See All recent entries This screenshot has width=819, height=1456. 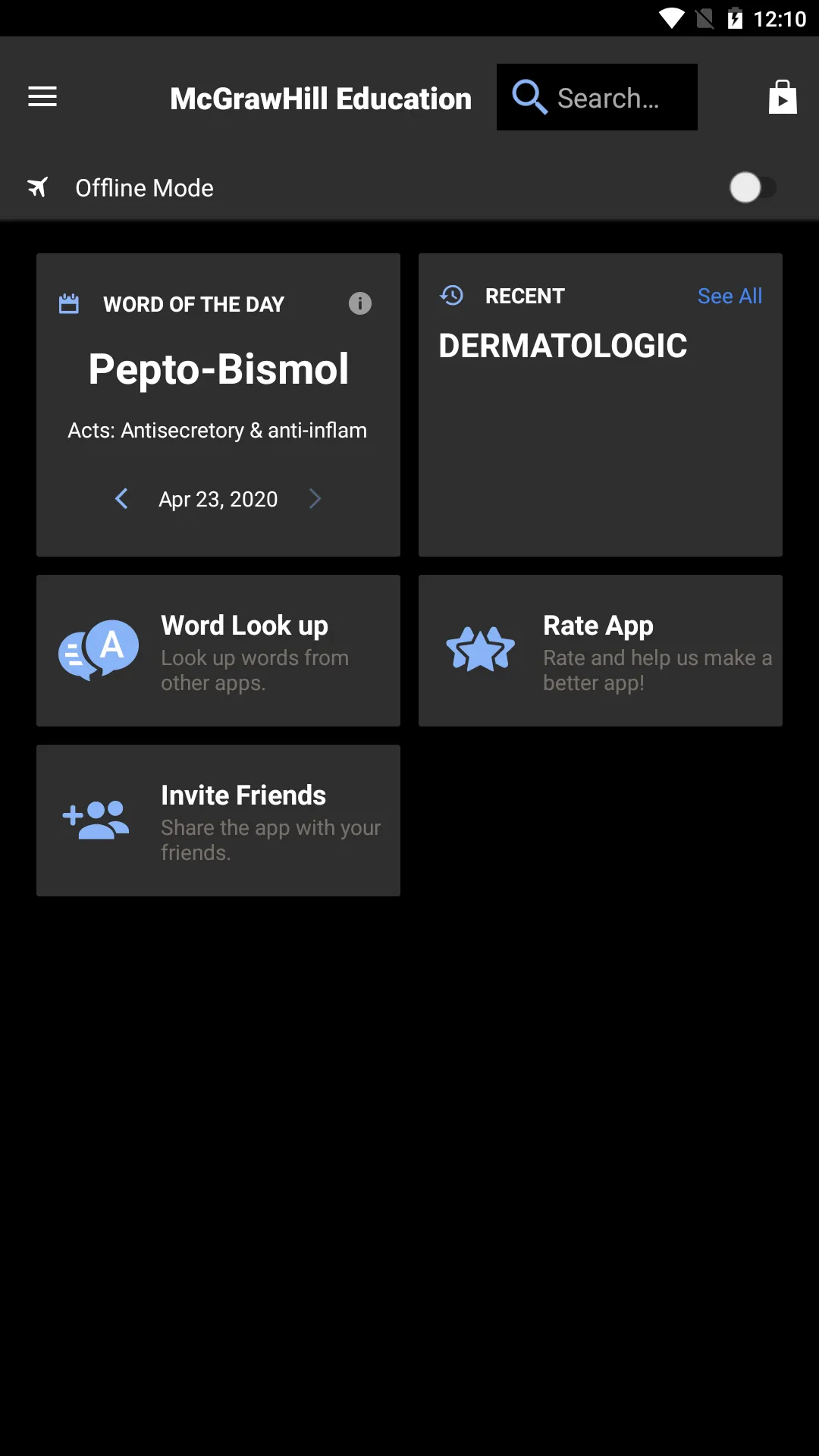729,296
